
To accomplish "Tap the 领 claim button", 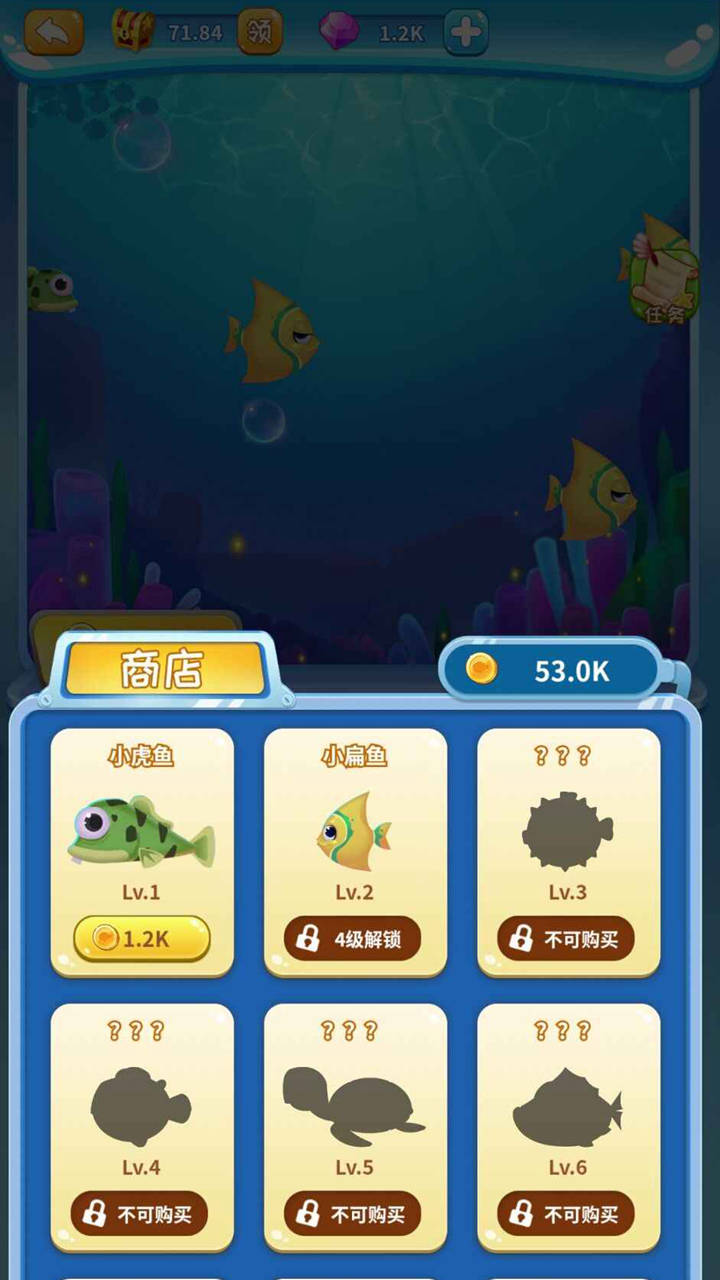I will [x=260, y=32].
